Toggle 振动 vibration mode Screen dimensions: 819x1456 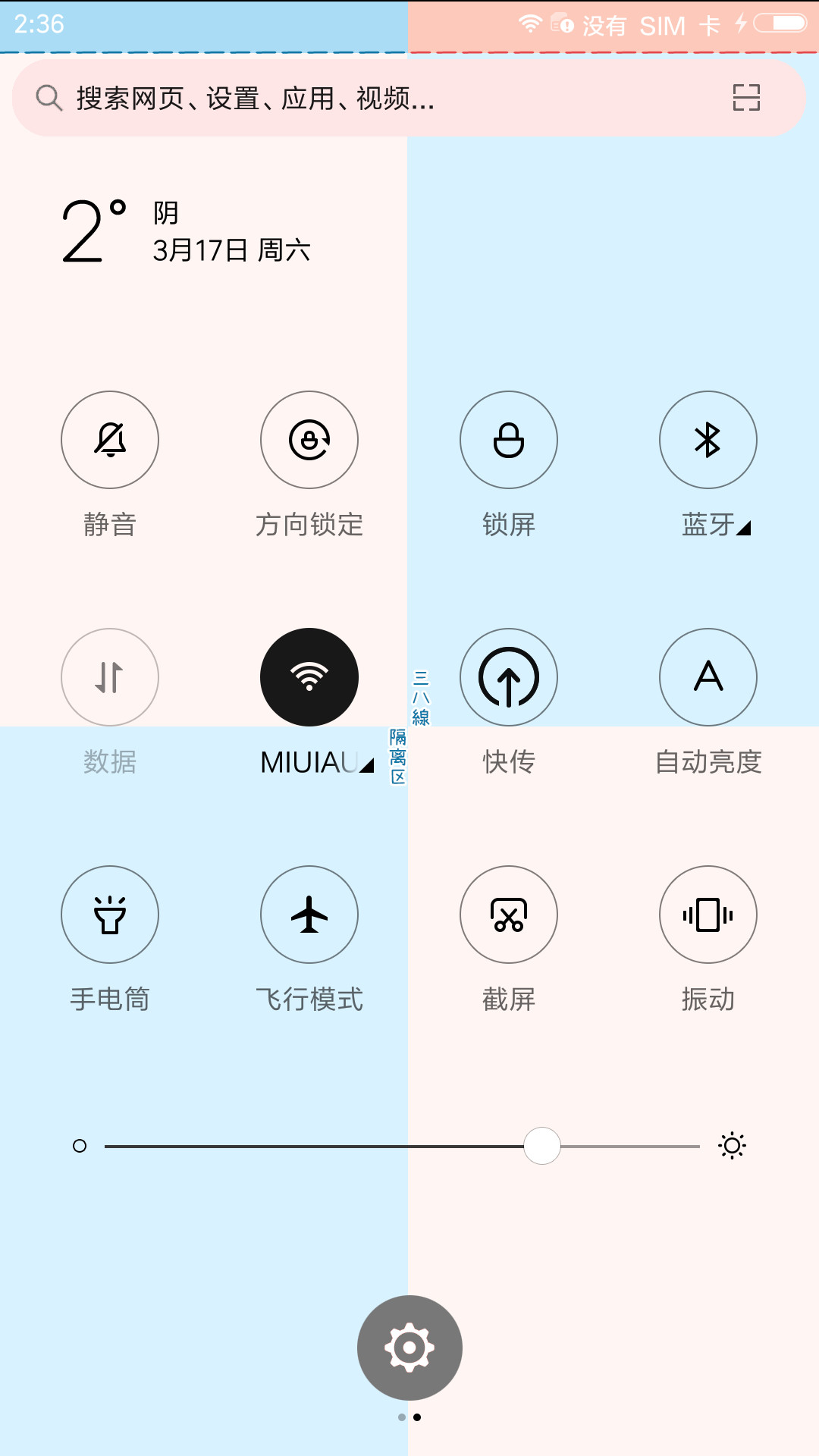(708, 915)
